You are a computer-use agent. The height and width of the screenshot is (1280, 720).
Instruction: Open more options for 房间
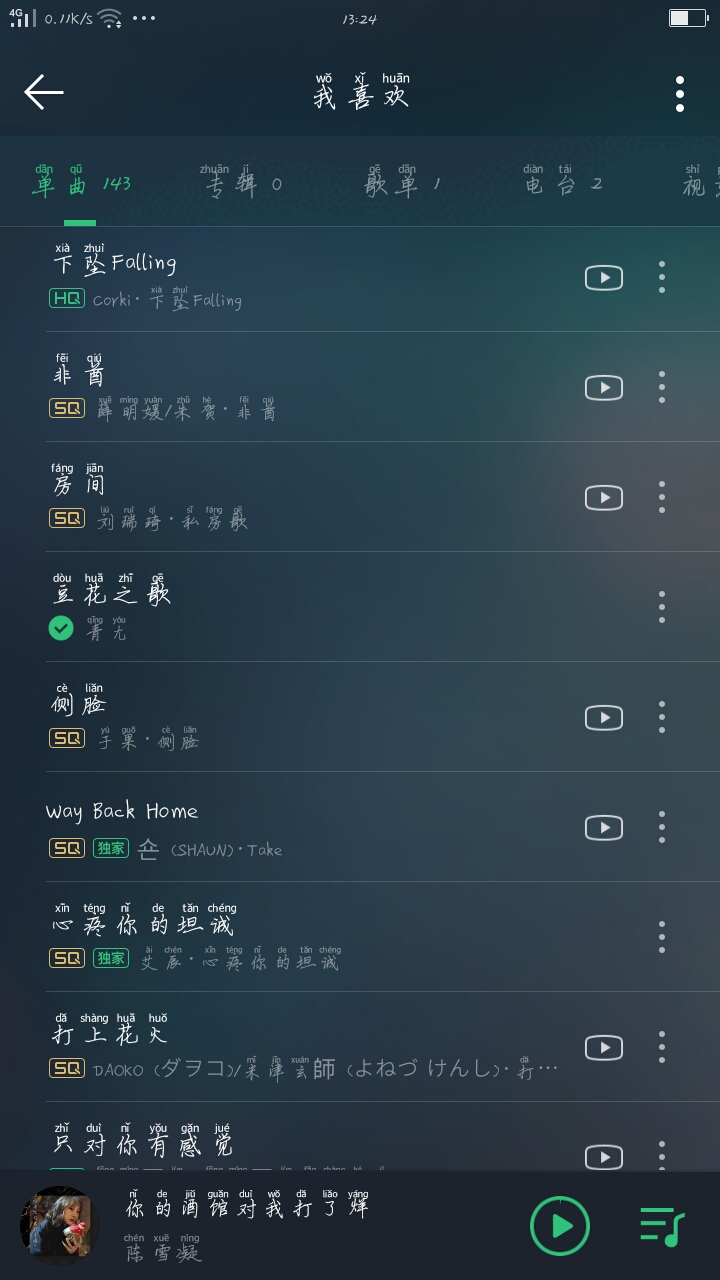tap(661, 497)
